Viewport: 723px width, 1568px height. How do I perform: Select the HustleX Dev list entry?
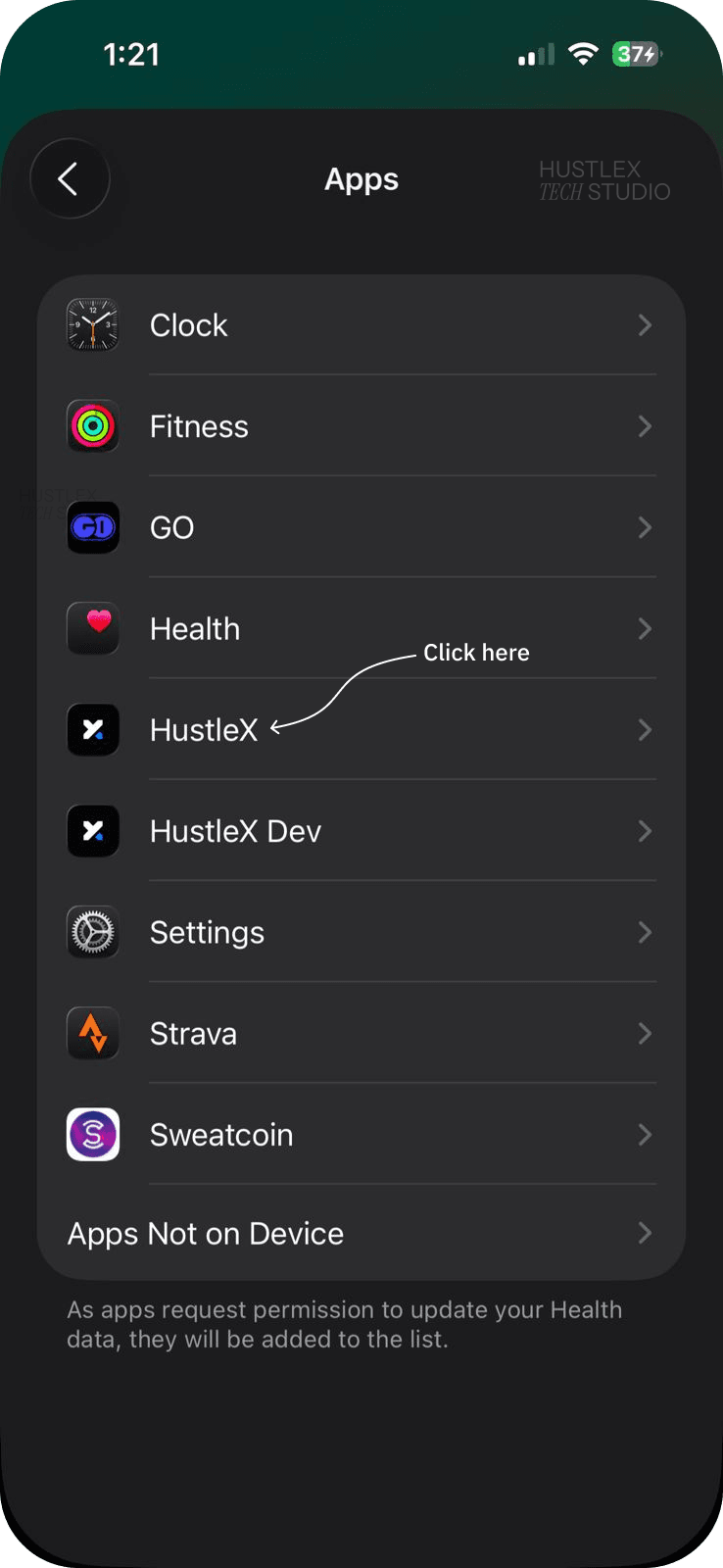click(362, 831)
